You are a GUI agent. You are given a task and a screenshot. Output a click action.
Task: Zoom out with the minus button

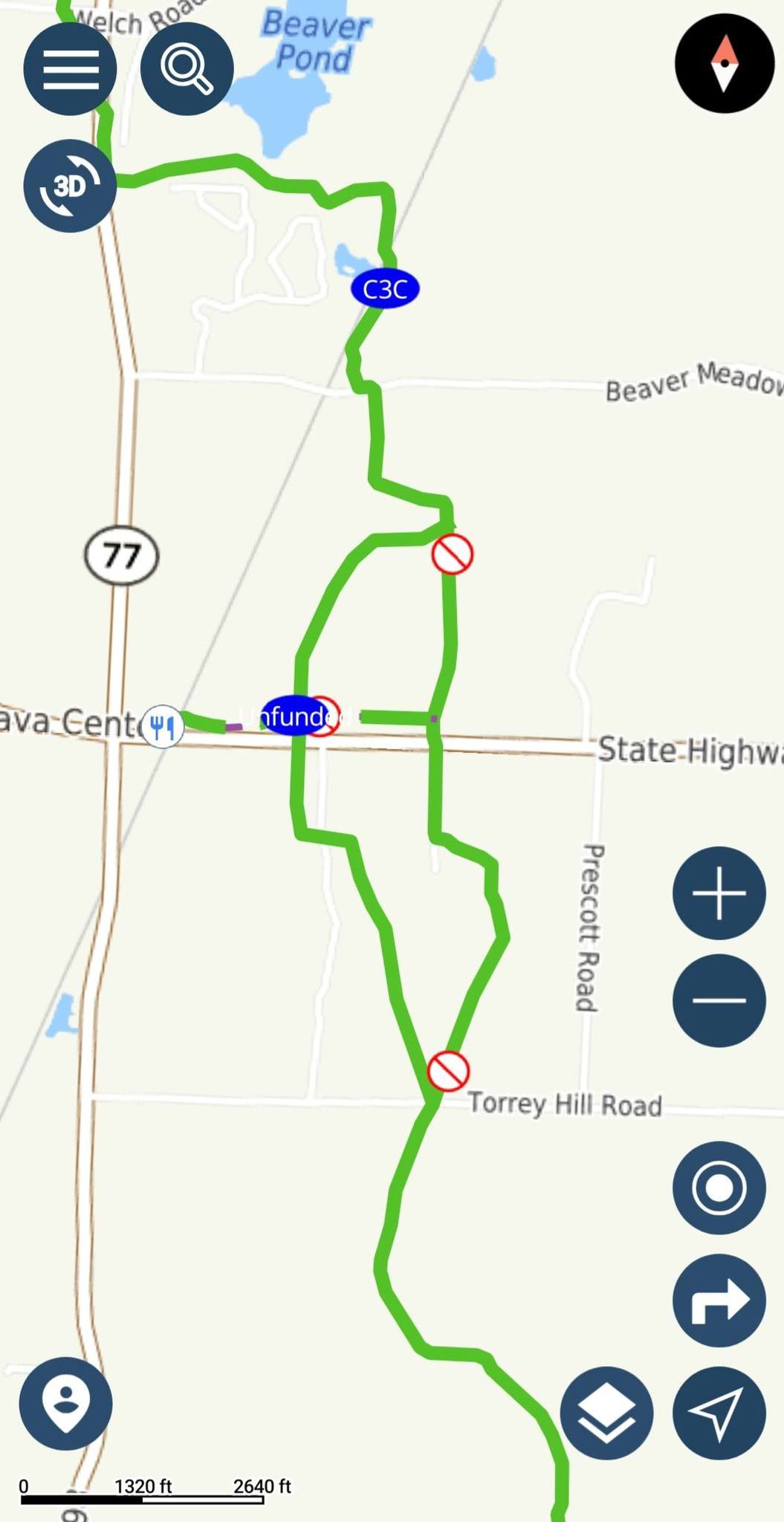pyautogui.click(x=719, y=1000)
